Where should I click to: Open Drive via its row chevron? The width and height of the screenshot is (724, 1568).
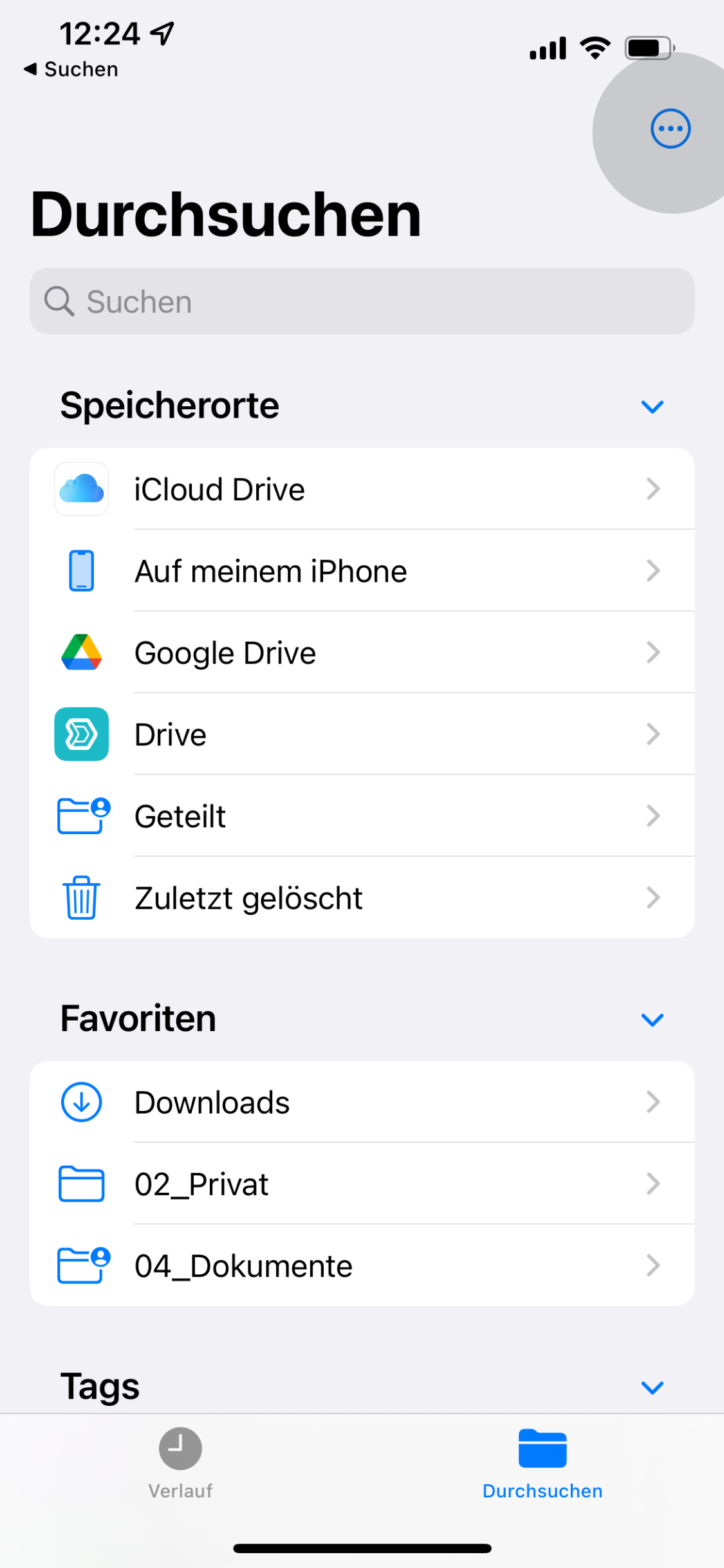653,734
